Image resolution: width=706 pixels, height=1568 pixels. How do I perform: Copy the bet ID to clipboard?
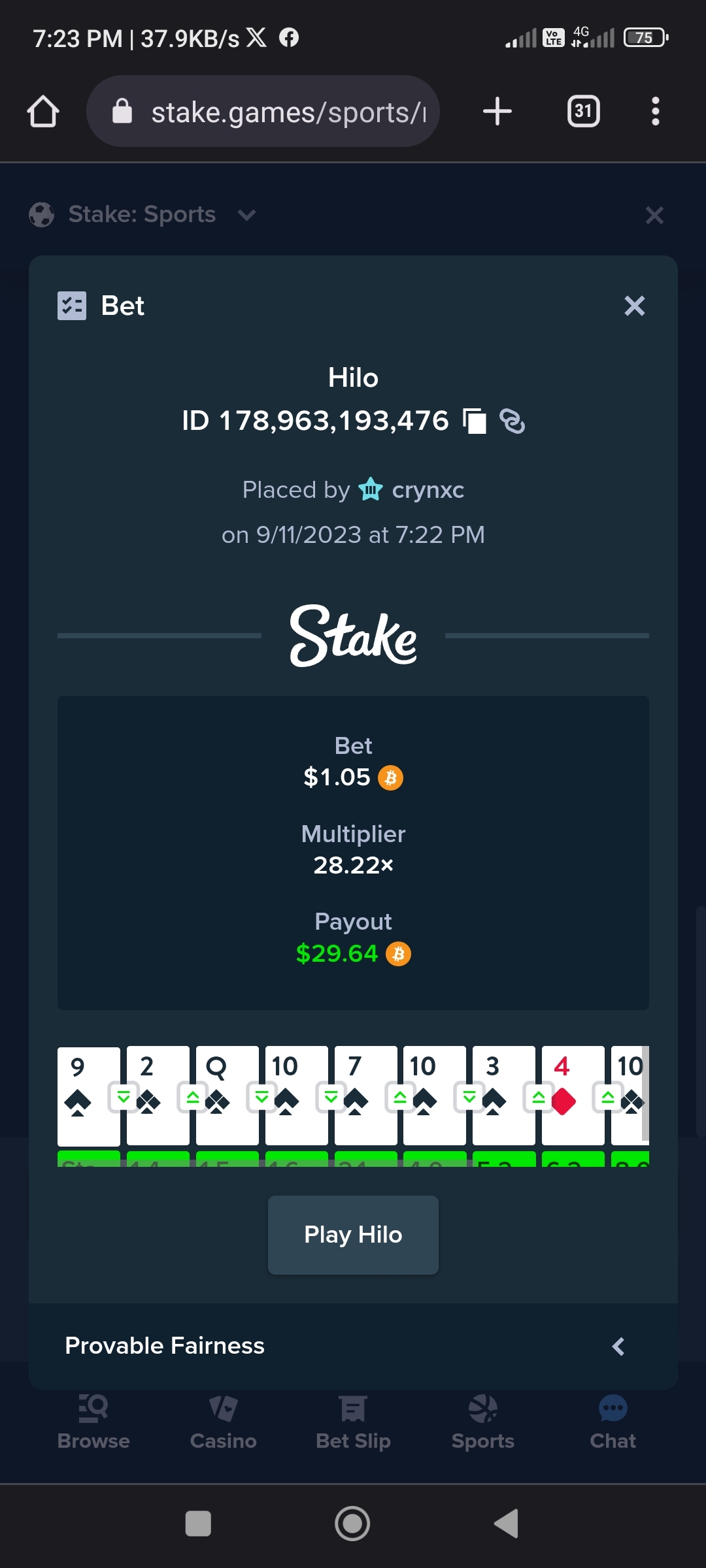[x=475, y=421]
